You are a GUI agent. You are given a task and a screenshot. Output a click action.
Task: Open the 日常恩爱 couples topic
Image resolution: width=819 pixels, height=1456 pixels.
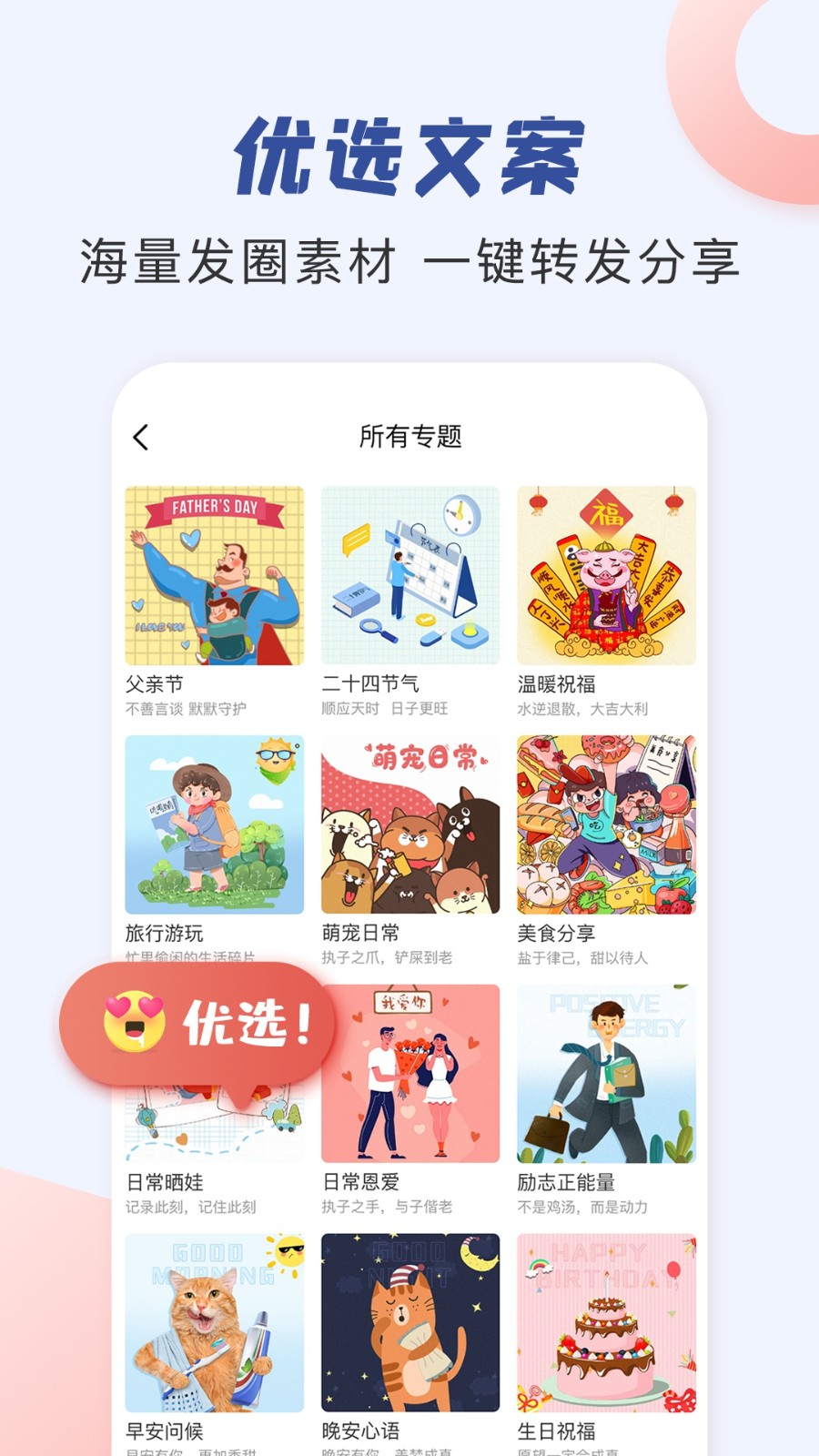pyautogui.click(x=410, y=1076)
